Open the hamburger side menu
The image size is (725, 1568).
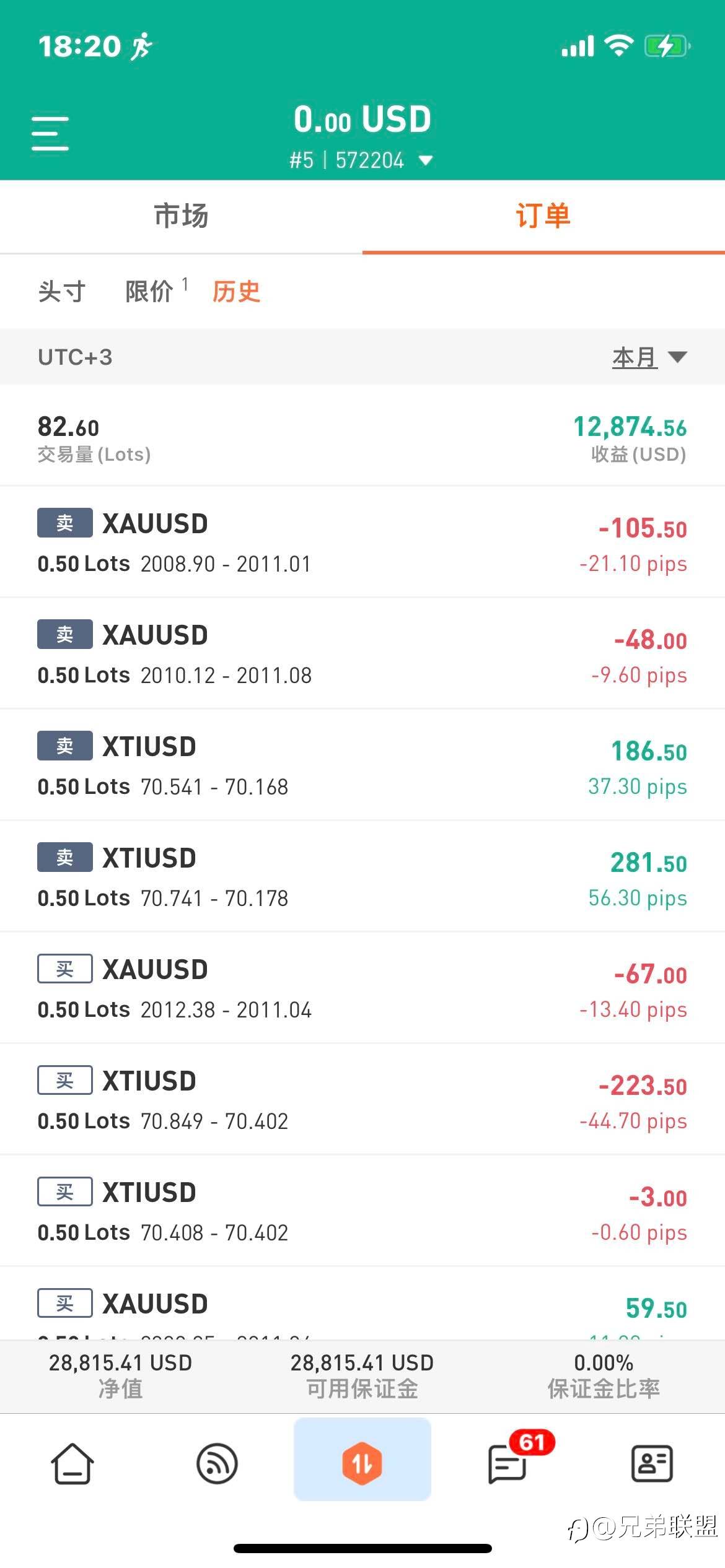(x=50, y=133)
